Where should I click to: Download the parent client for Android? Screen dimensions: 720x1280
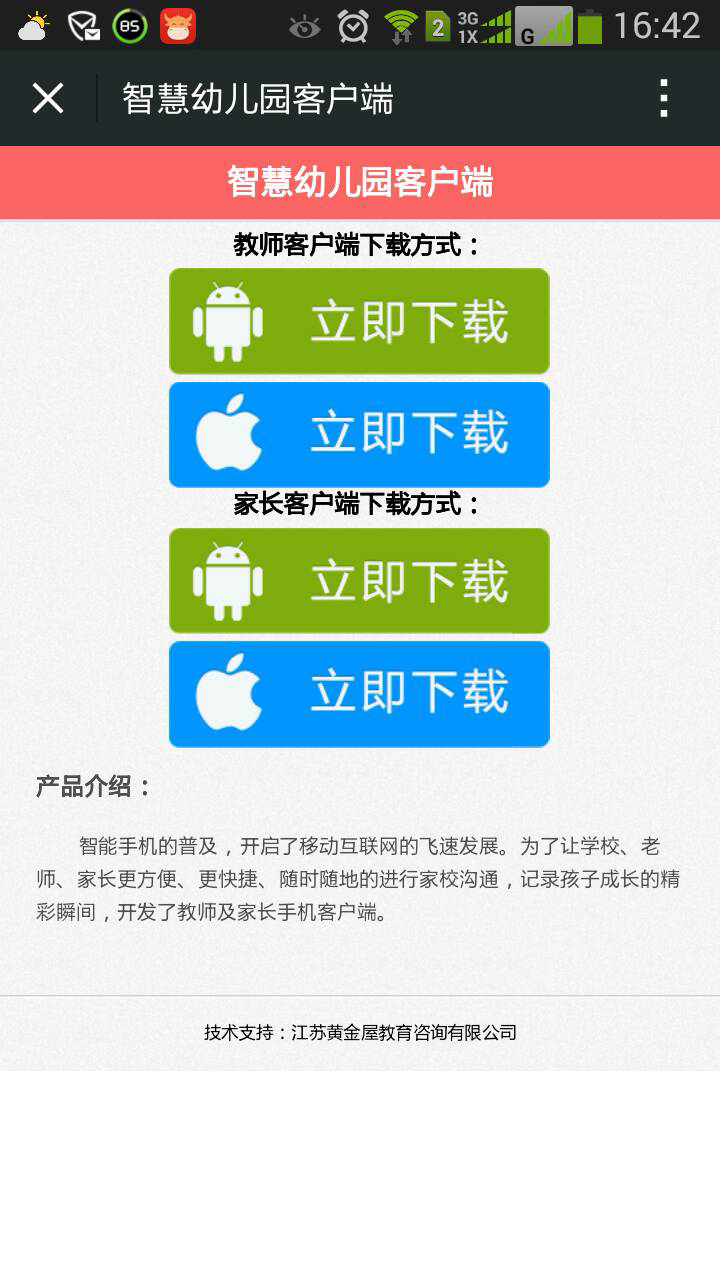pos(359,581)
